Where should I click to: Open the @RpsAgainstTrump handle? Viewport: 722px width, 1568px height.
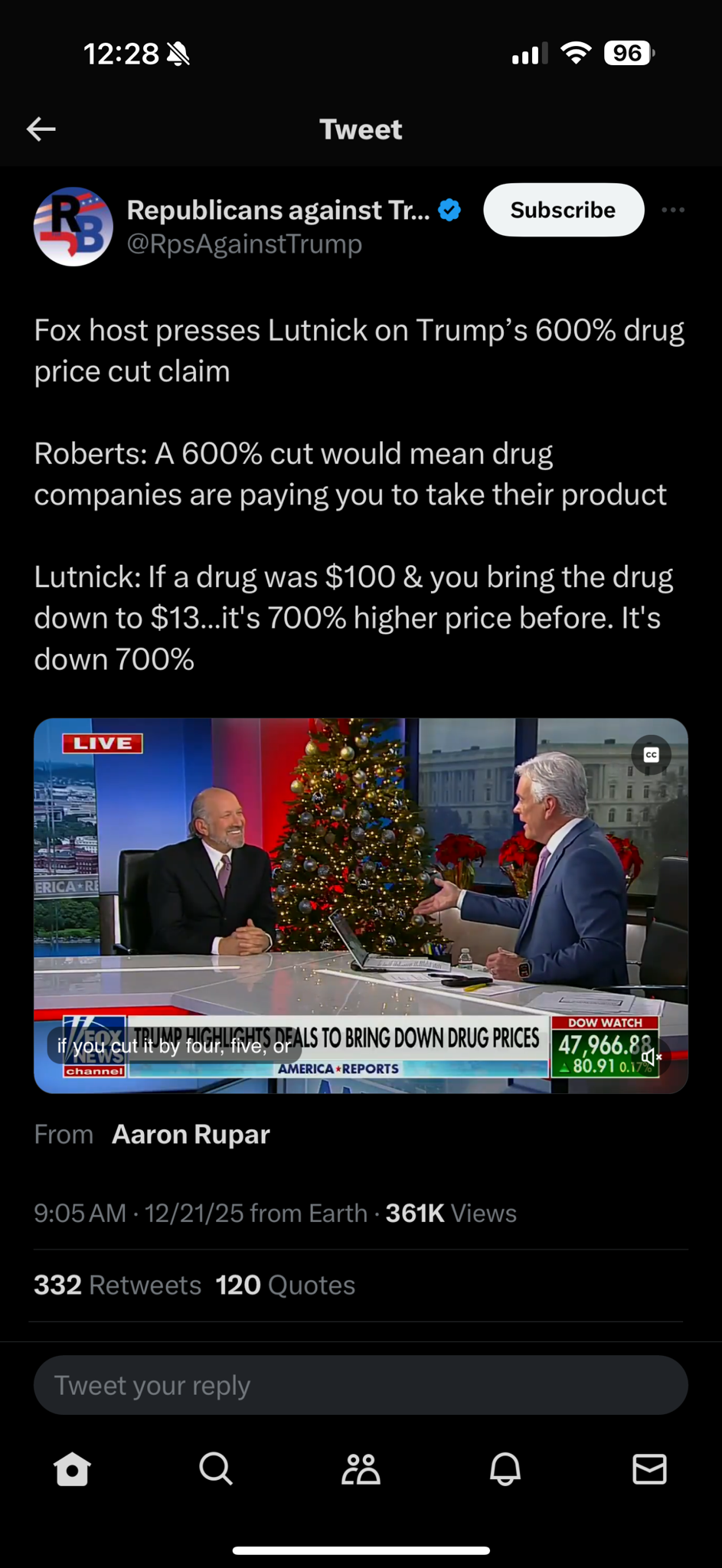[244, 243]
